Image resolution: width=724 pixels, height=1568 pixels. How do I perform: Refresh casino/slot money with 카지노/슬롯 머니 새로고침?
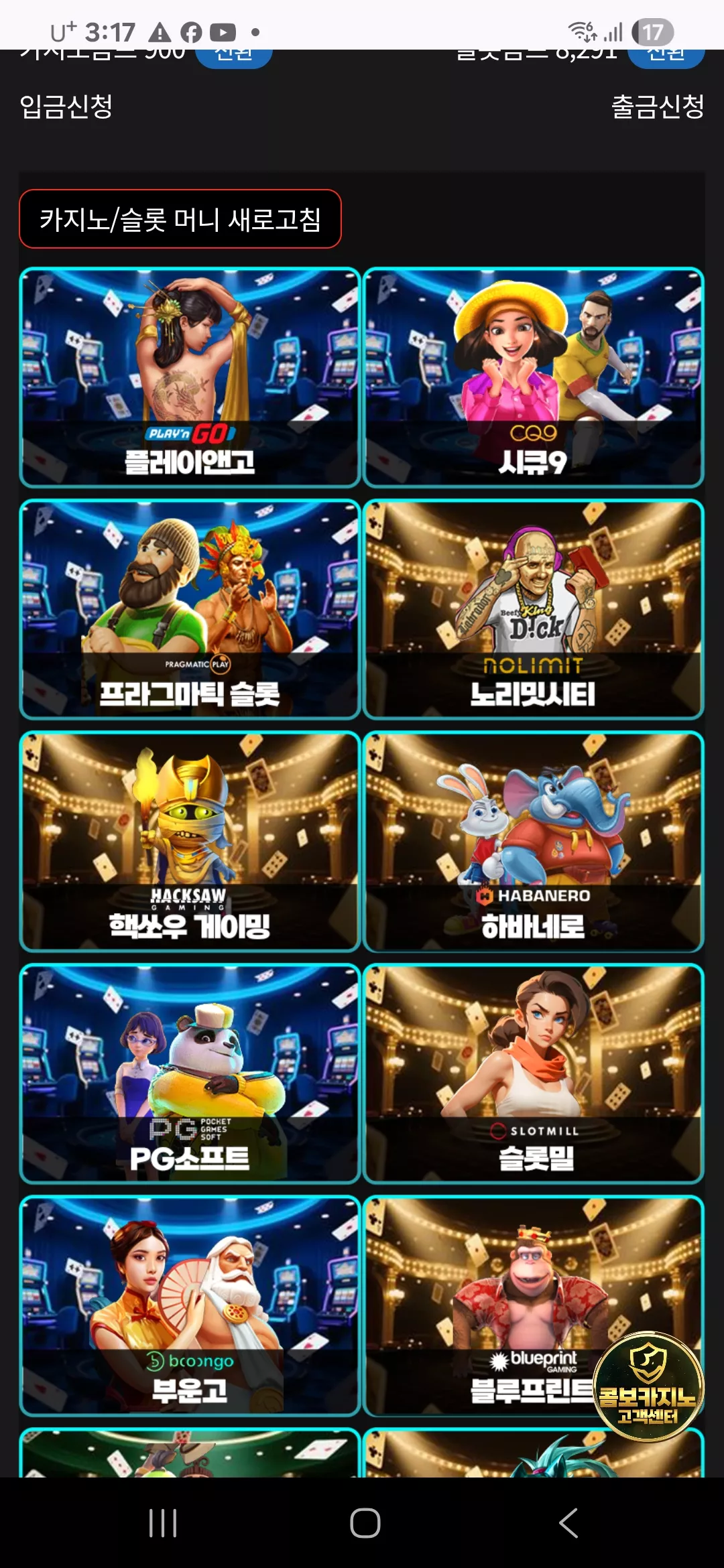180,219
